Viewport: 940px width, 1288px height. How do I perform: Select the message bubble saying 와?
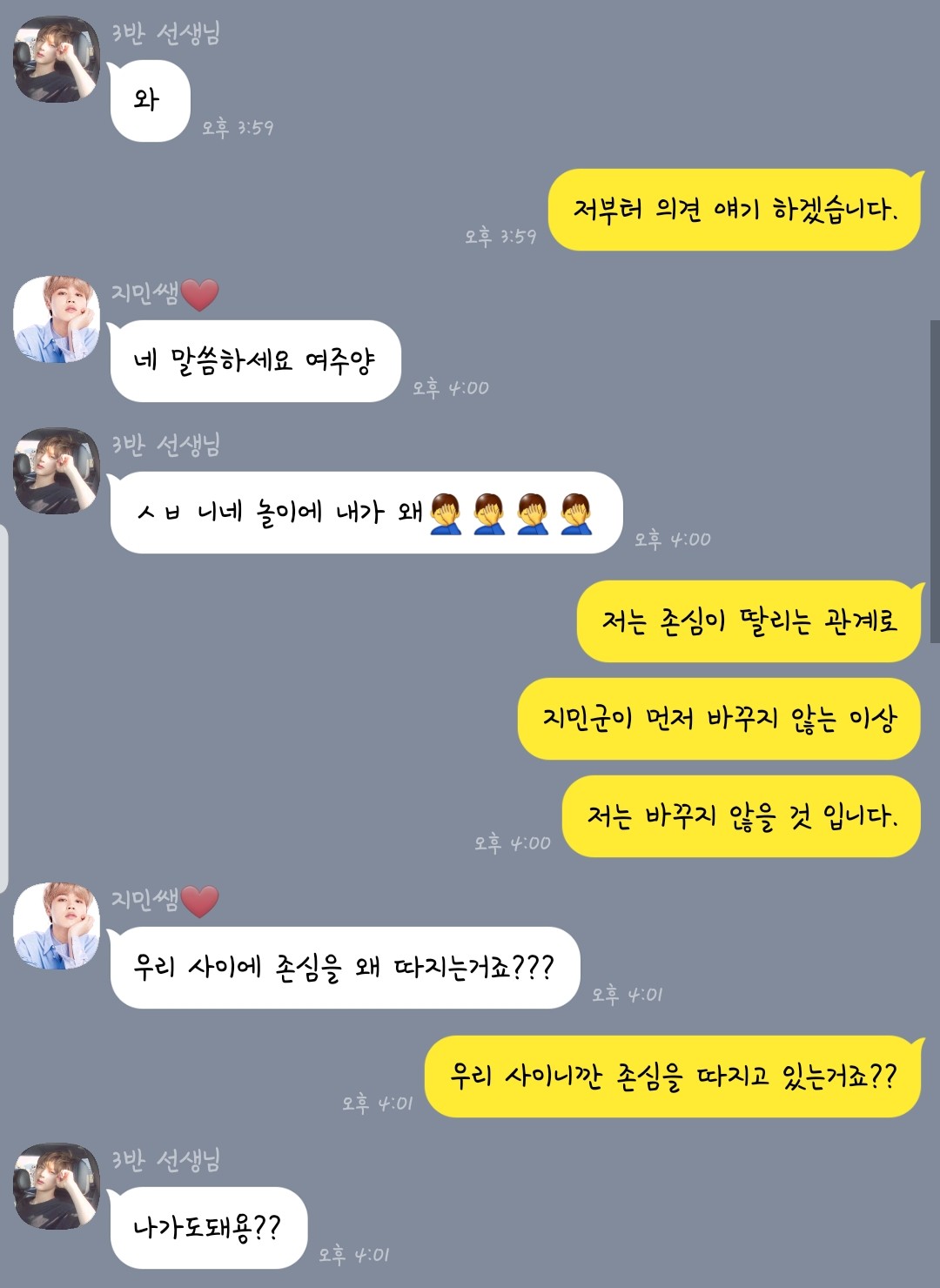(x=150, y=99)
